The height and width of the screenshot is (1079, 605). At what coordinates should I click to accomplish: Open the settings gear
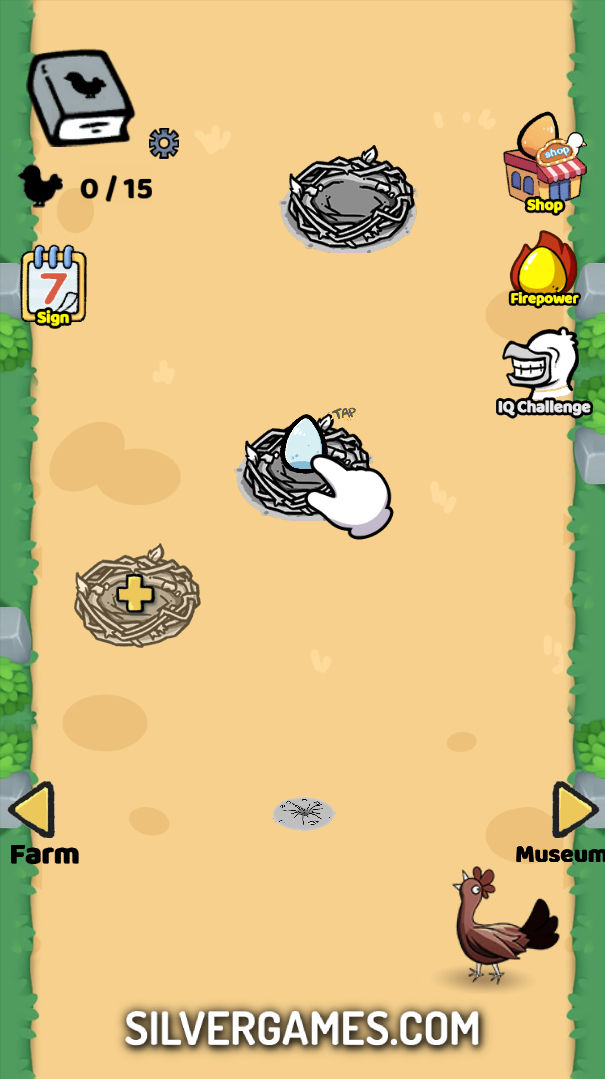coord(164,143)
